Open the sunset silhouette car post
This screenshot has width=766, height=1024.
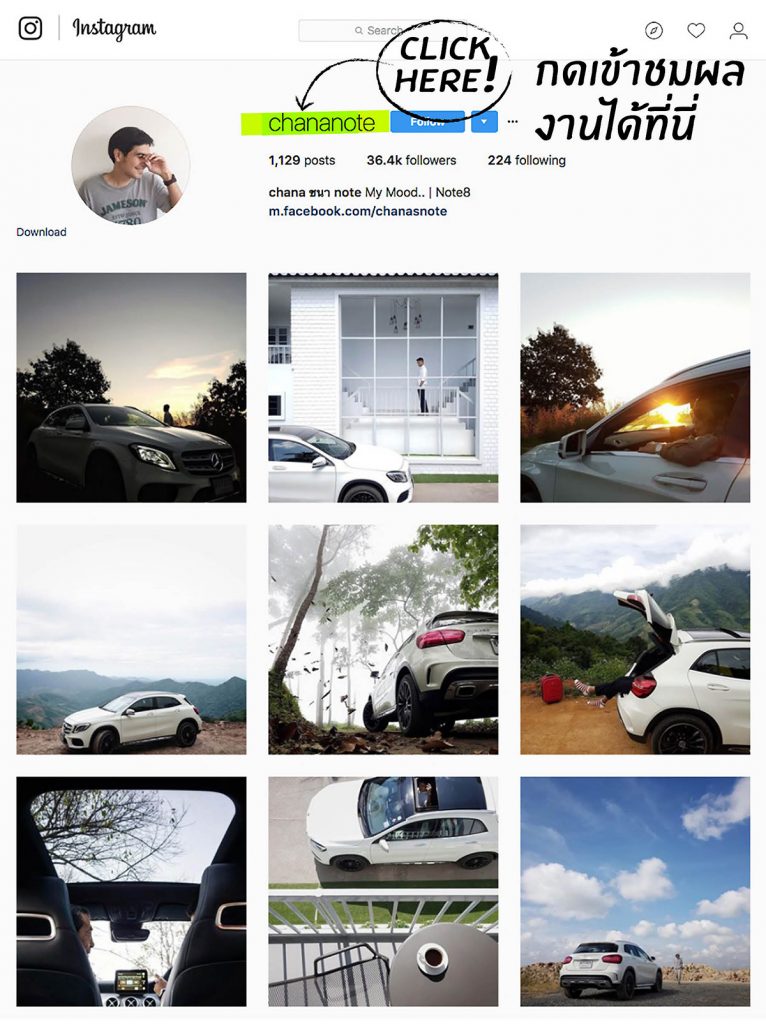131,387
